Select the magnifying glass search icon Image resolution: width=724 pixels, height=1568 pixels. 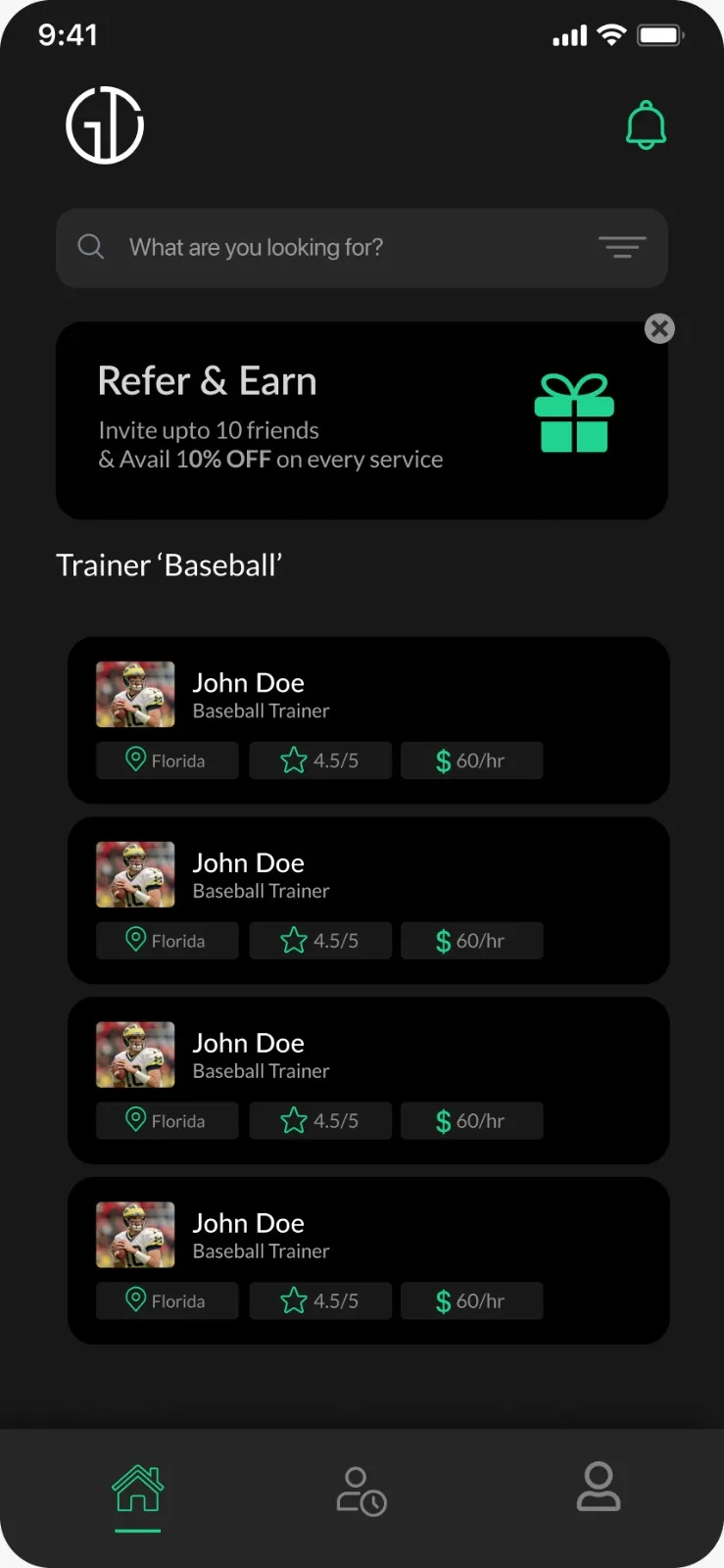pyautogui.click(x=90, y=247)
